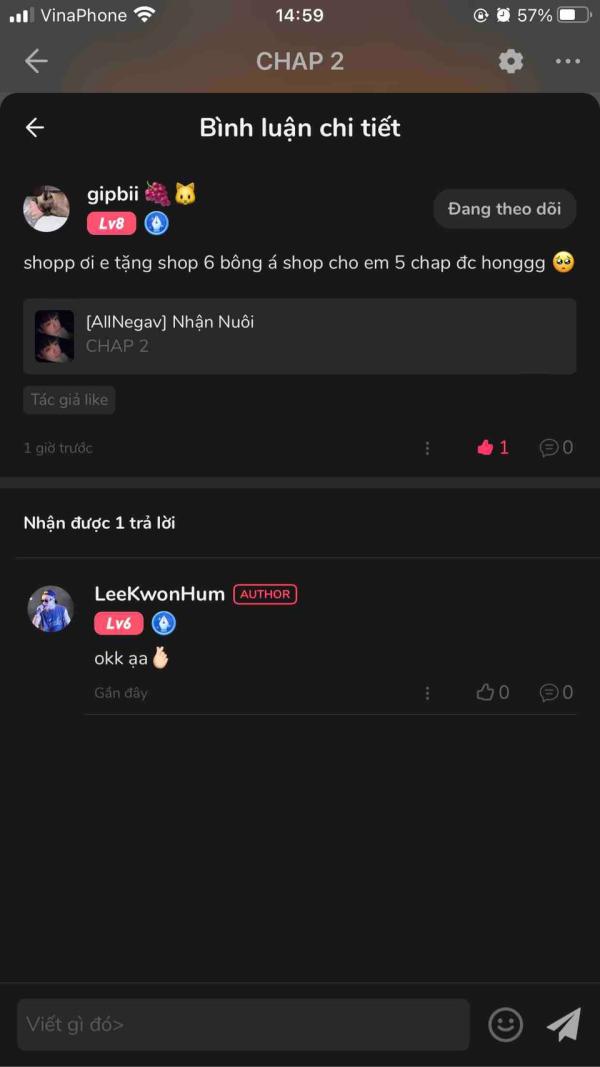This screenshot has height=1067, width=600.
Task: Open gipbii's profile picture
Action: pyautogui.click(x=46, y=209)
